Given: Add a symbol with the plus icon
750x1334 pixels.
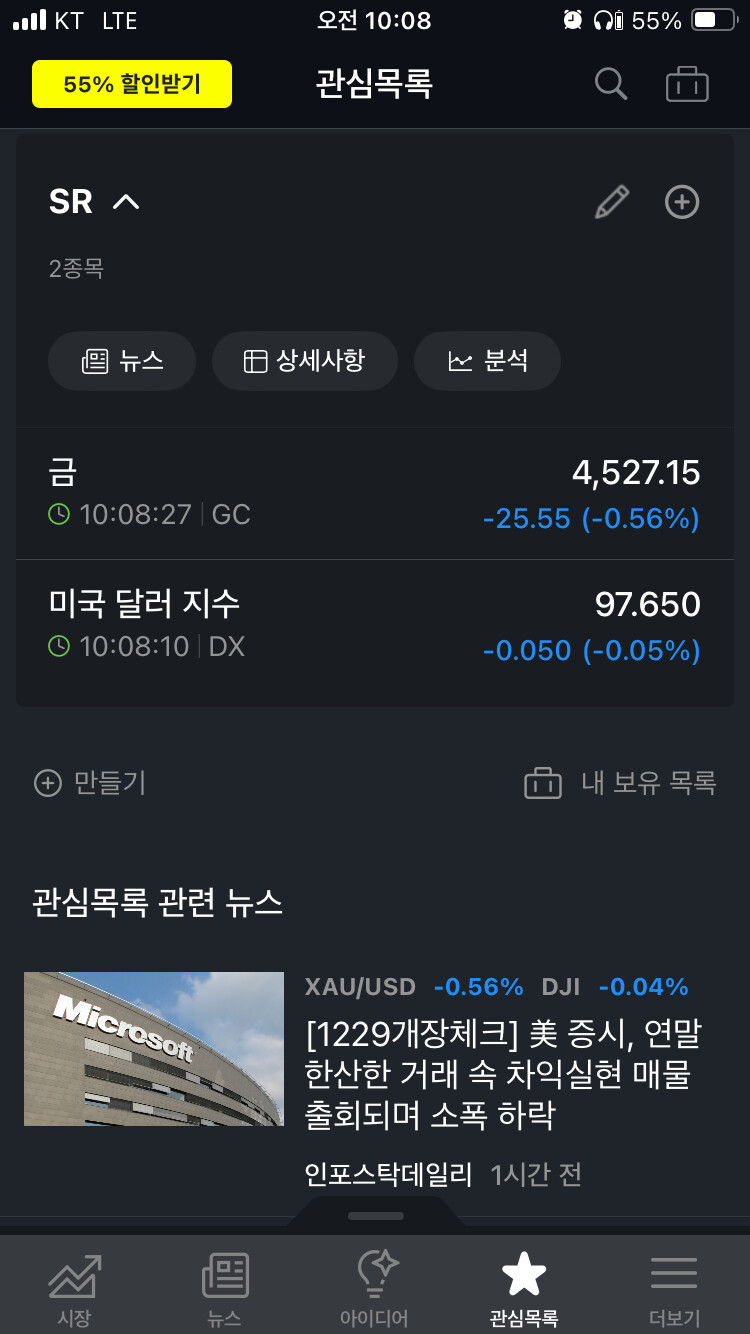Looking at the screenshot, I should (682, 202).
